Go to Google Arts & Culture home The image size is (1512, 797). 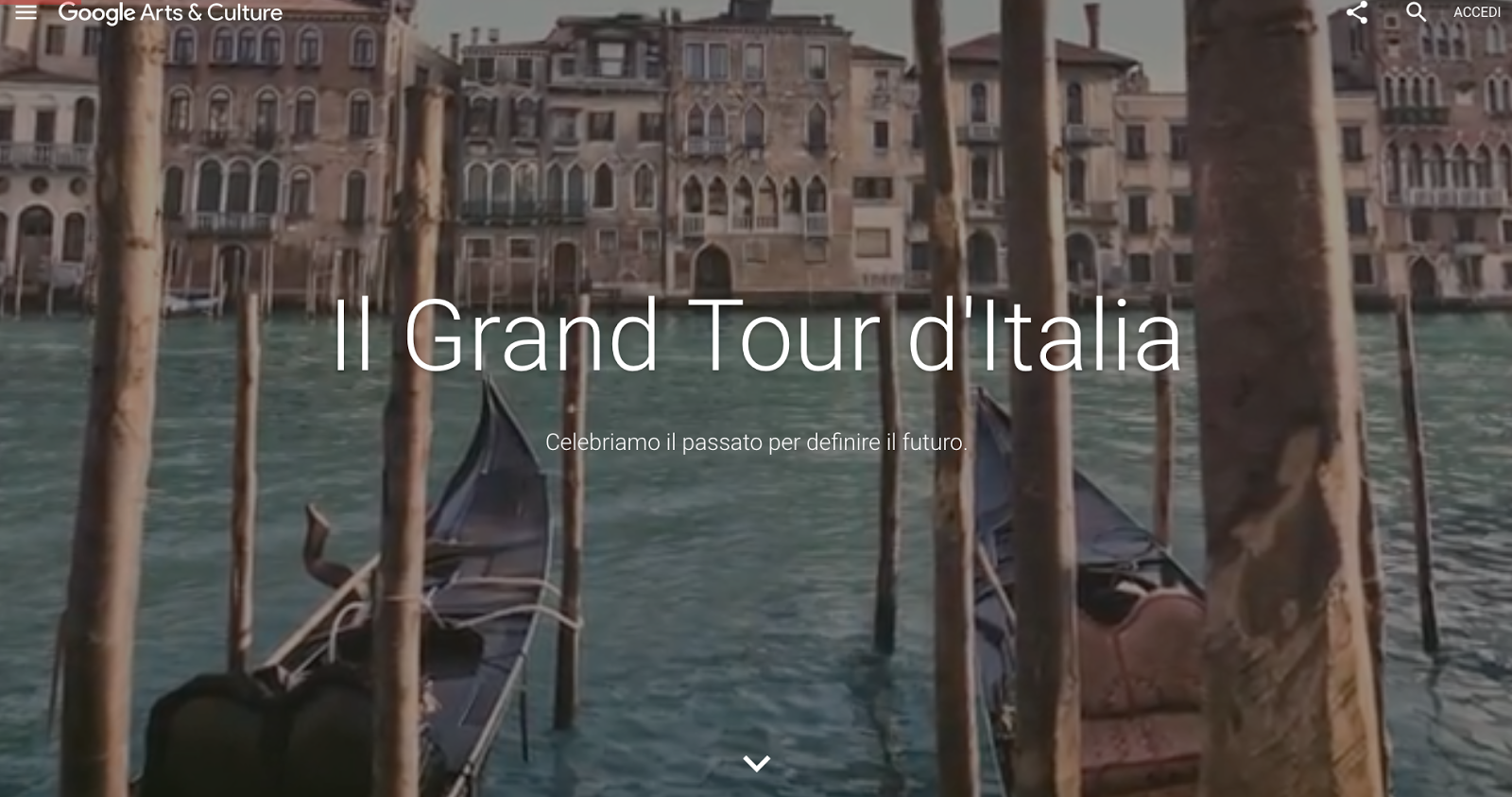[170, 12]
